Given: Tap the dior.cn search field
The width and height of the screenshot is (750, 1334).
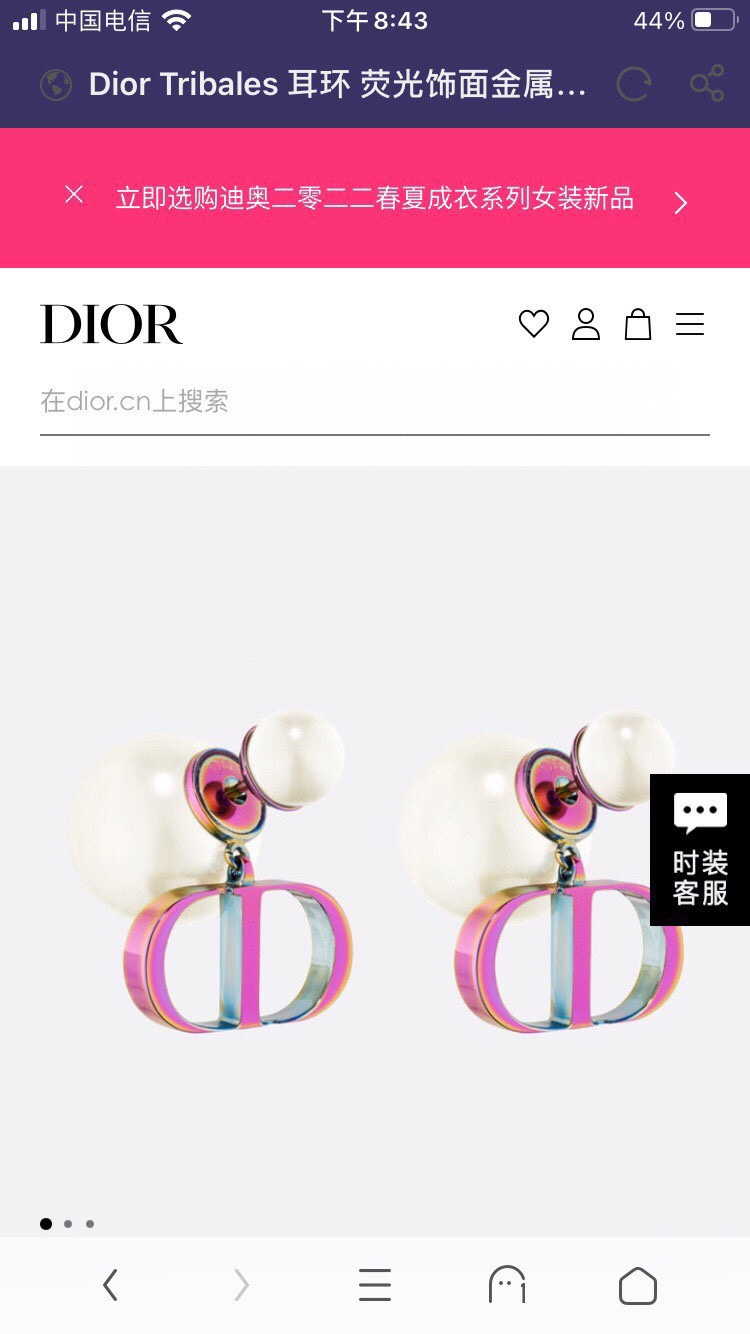Looking at the screenshot, I should tap(374, 402).
